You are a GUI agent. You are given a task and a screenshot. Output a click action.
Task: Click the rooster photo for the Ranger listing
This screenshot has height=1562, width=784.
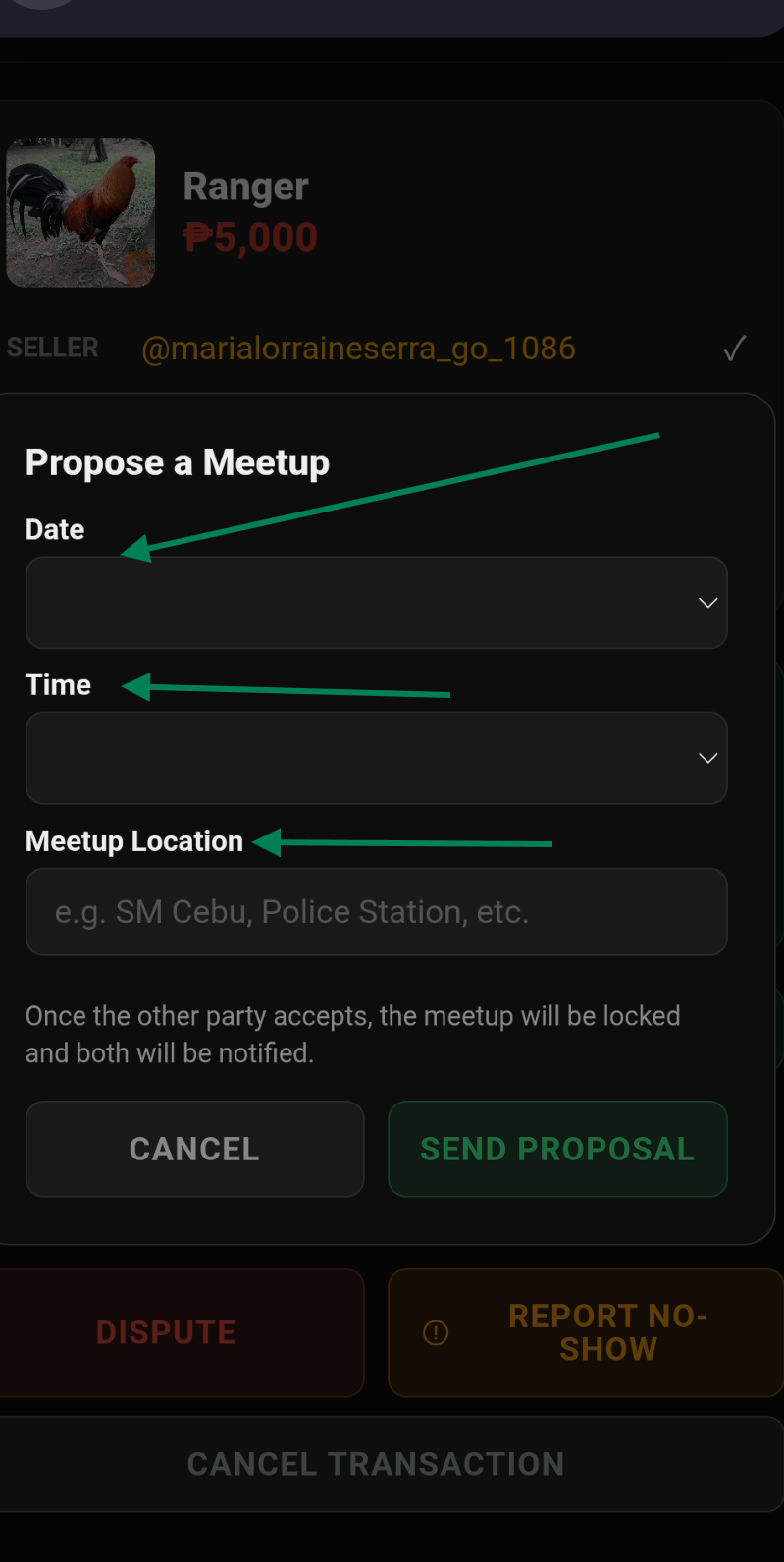79,212
